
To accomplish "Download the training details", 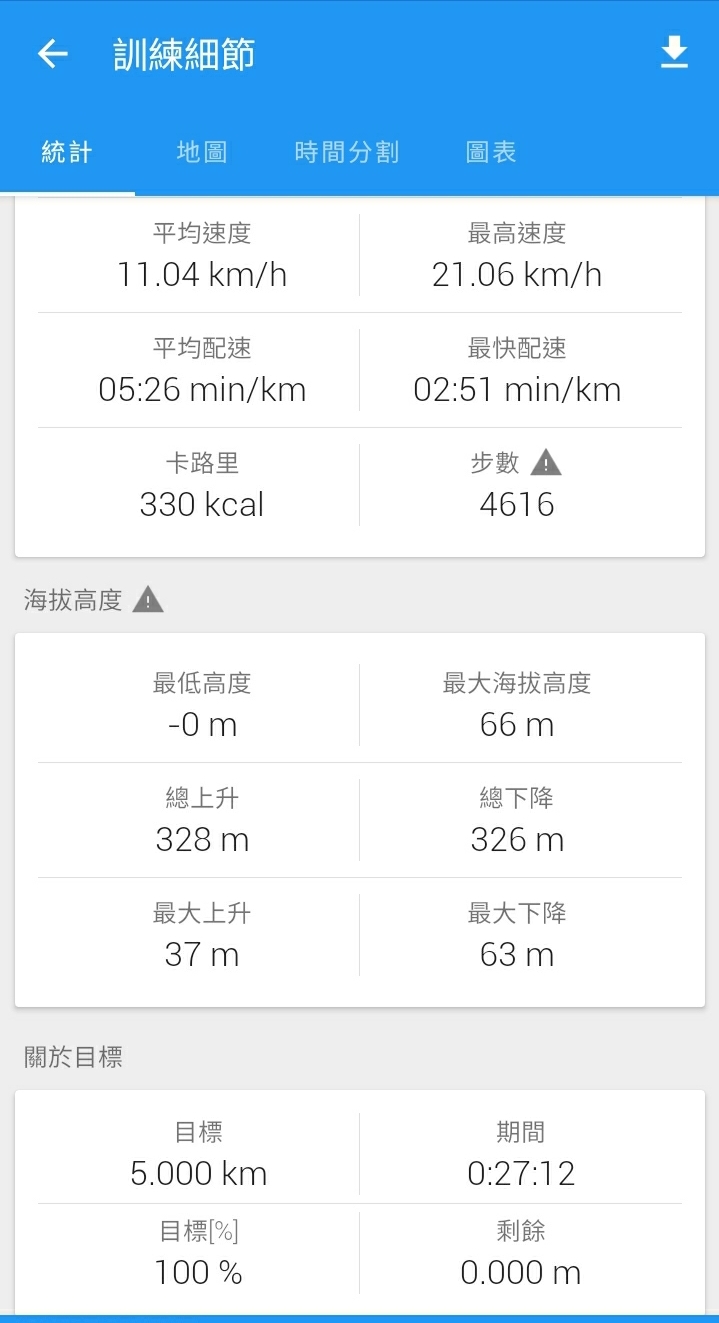I will click(675, 53).
